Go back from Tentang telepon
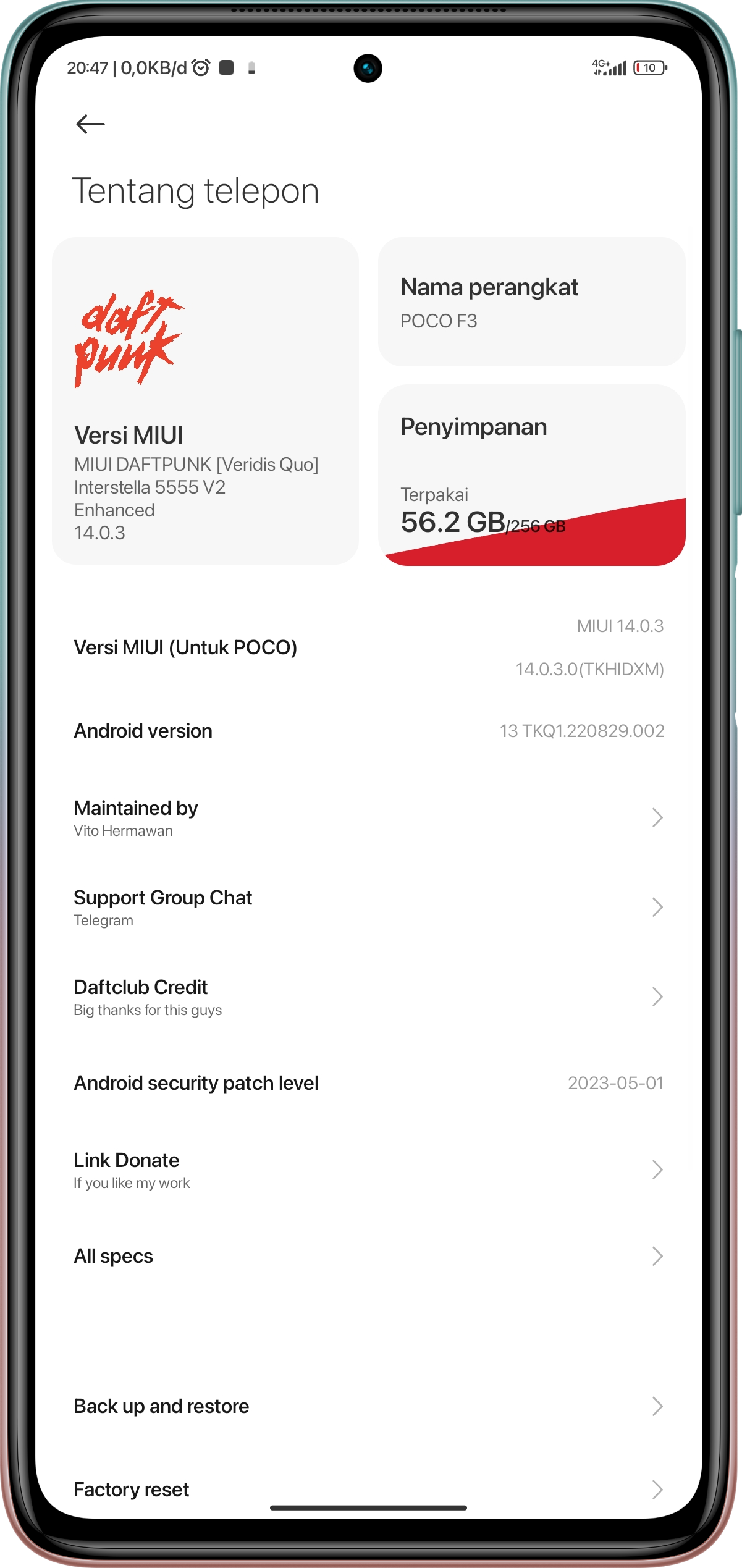742x1568 pixels. tap(90, 124)
